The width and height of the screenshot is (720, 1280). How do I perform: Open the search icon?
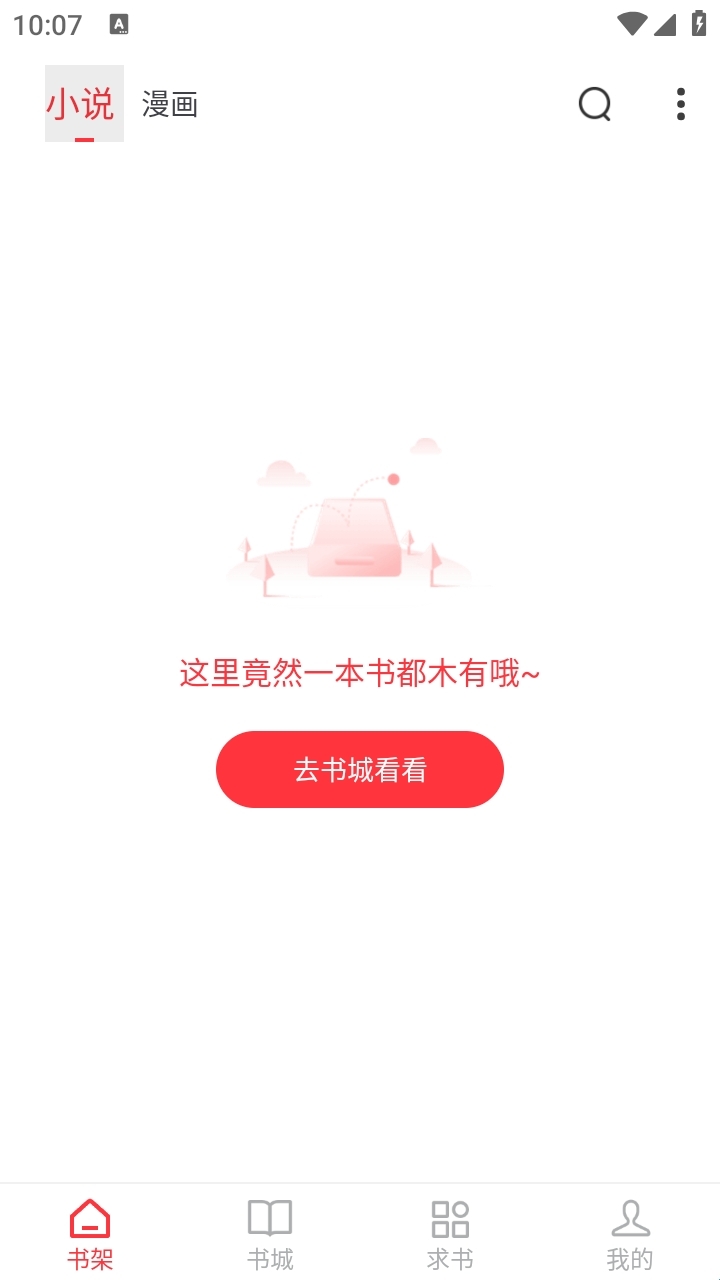click(x=595, y=104)
